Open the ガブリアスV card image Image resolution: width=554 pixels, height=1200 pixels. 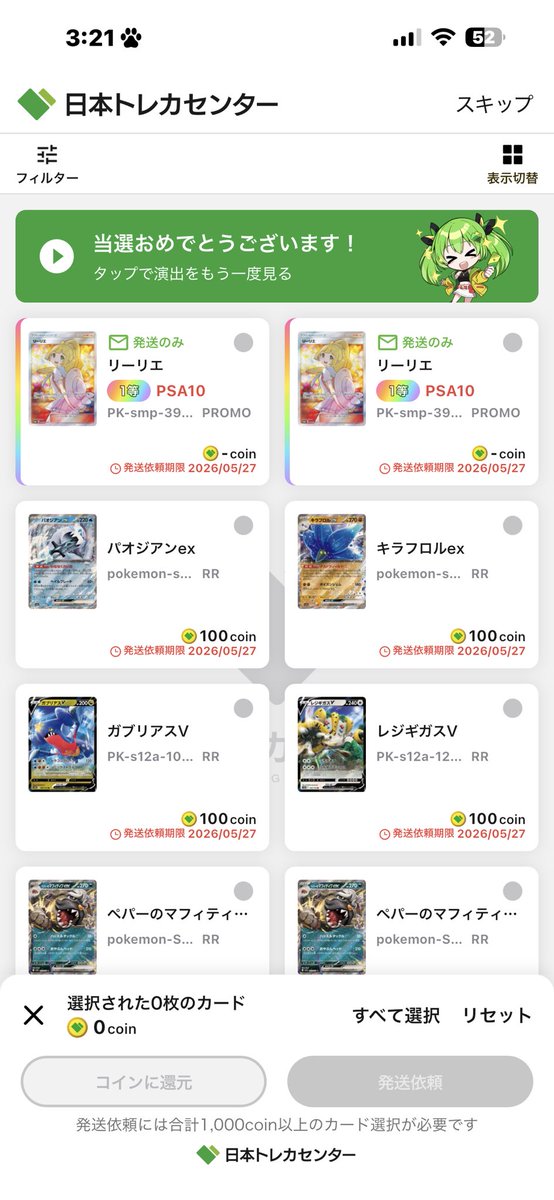[63, 745]
